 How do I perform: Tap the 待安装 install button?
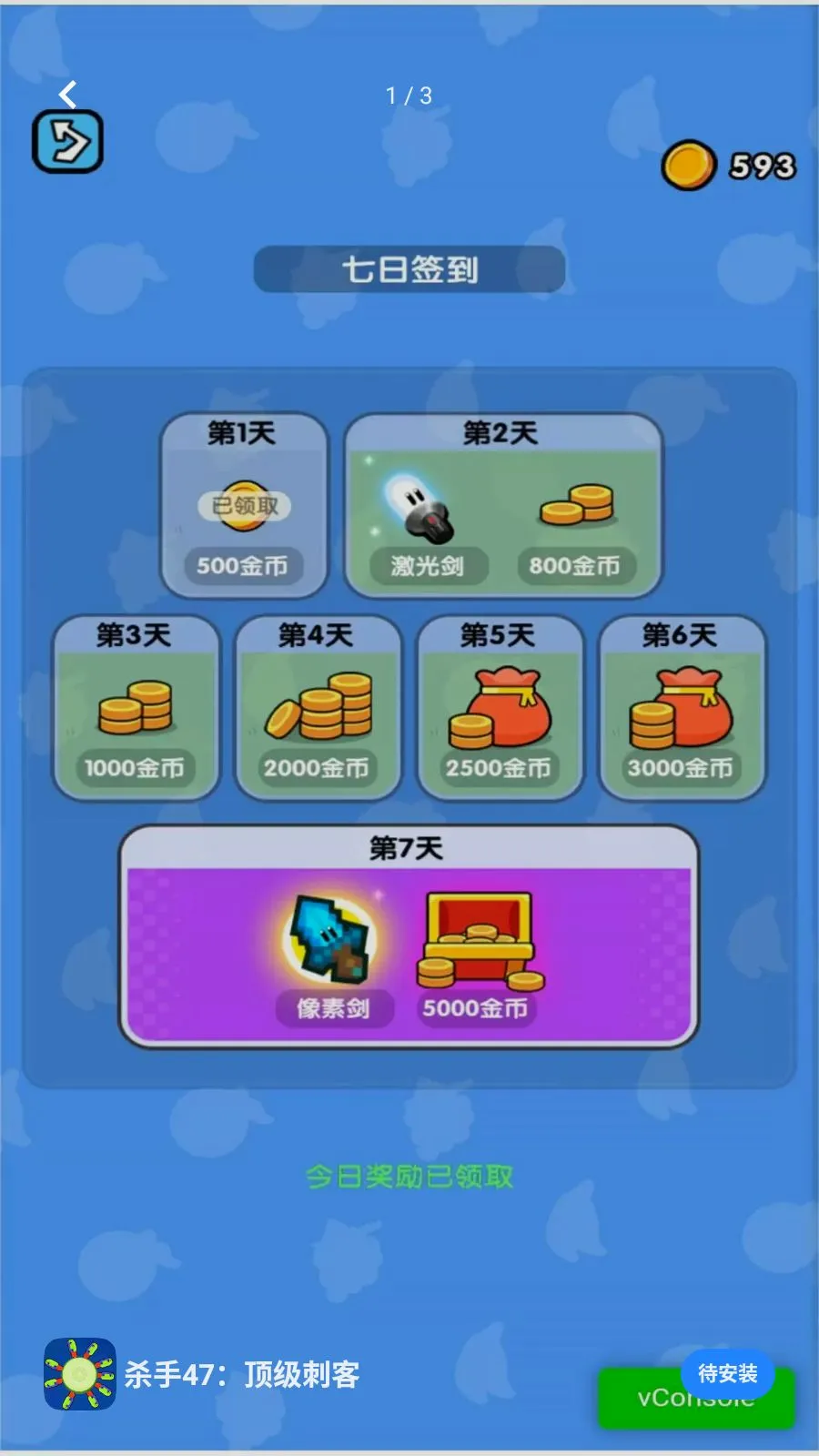727,1373
